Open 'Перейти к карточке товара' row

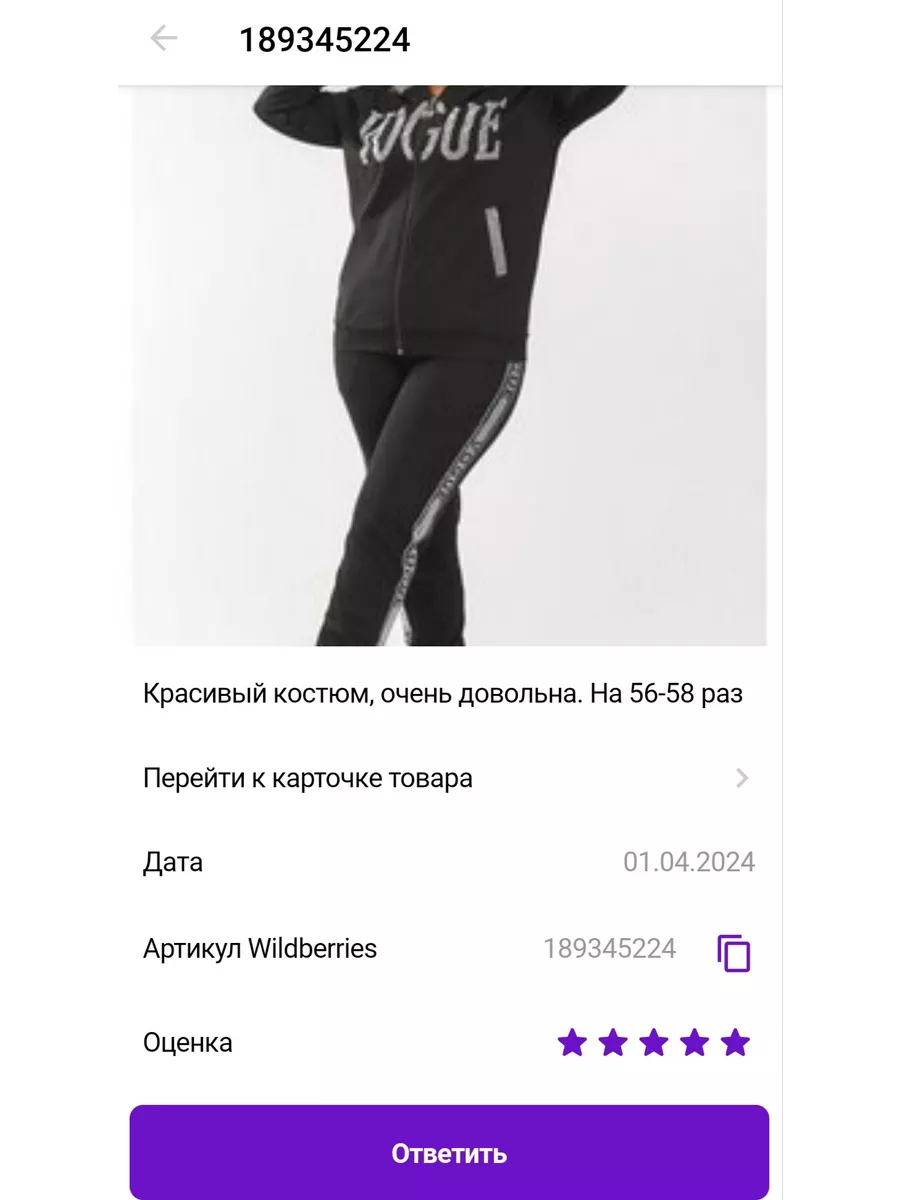[x=449, y=778]
